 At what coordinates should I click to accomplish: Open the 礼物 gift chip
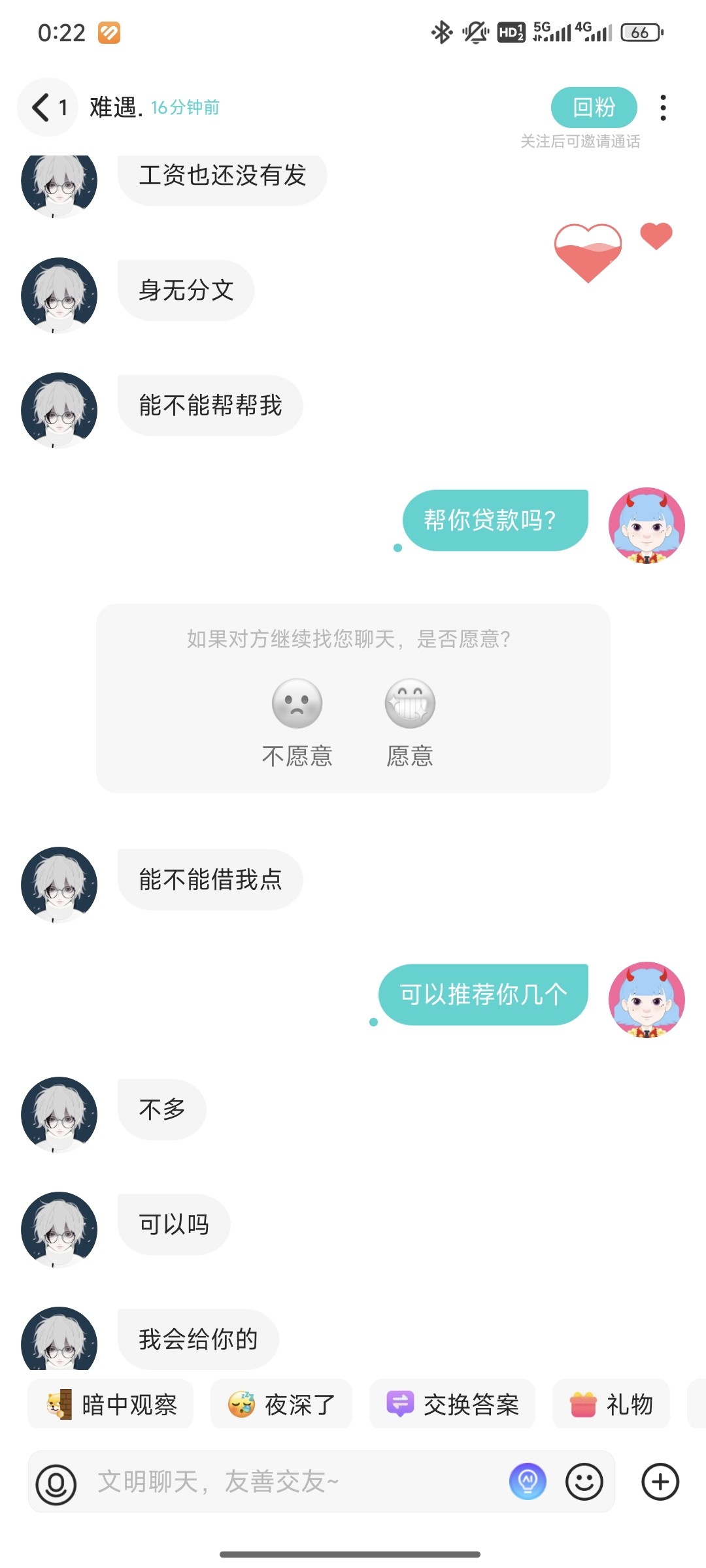(611, 1403)
